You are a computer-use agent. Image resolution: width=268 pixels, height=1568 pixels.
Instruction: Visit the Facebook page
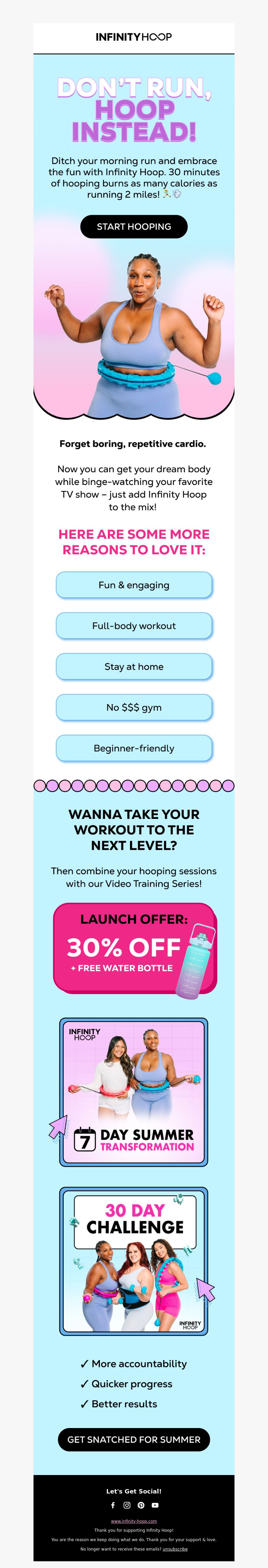113,1505
